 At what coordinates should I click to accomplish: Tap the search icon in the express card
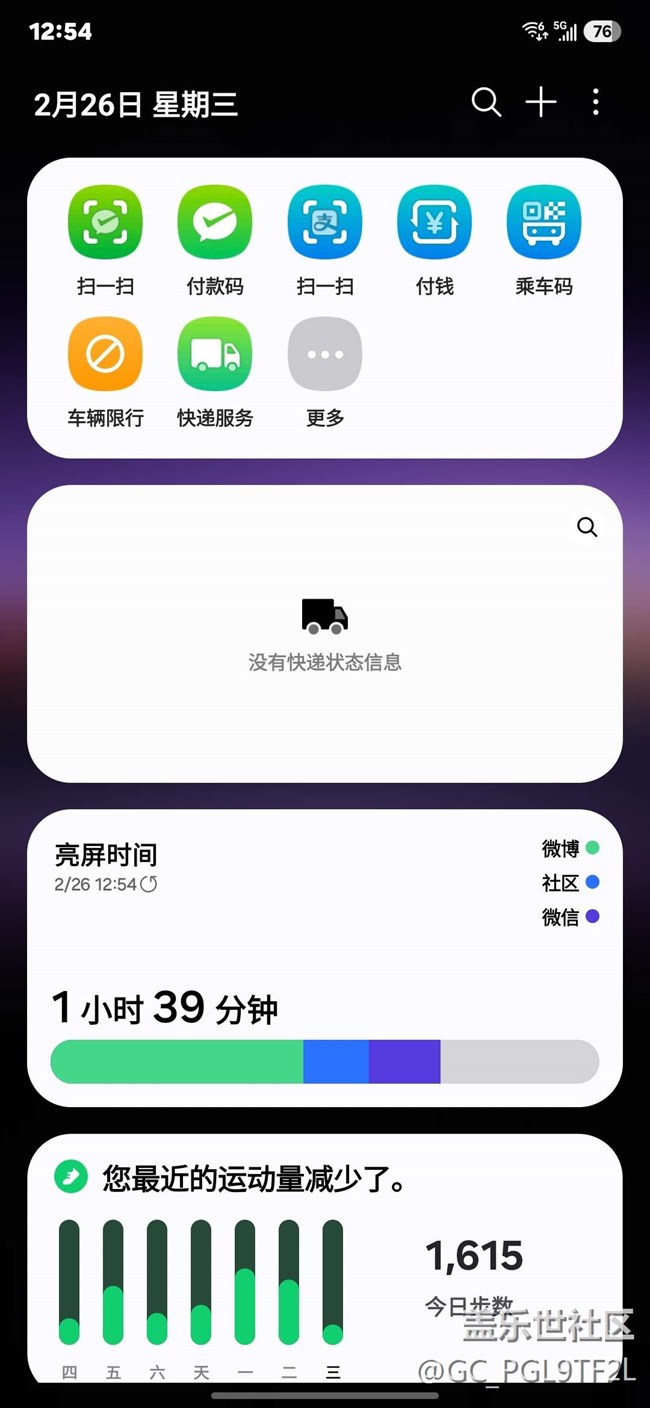[587, 528]
